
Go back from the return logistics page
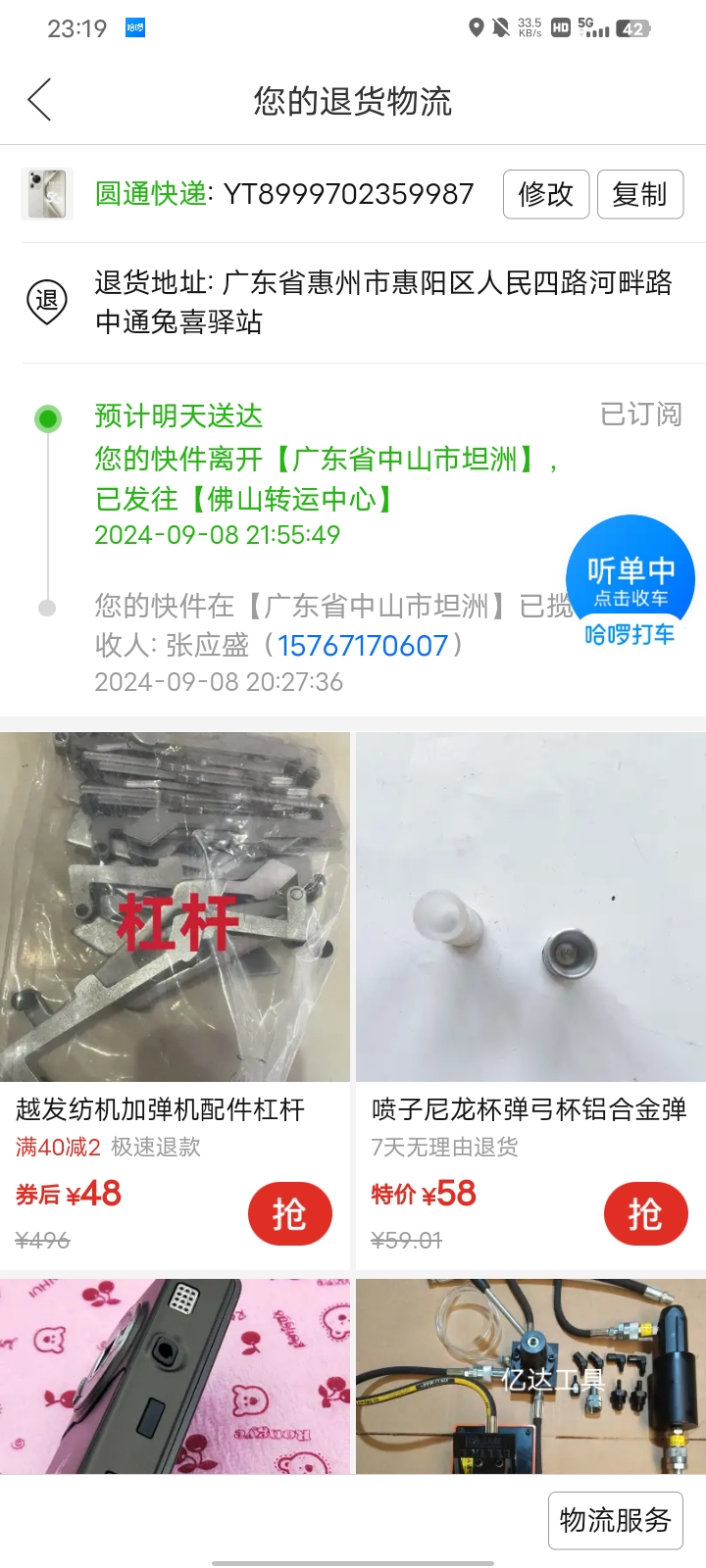39,100
